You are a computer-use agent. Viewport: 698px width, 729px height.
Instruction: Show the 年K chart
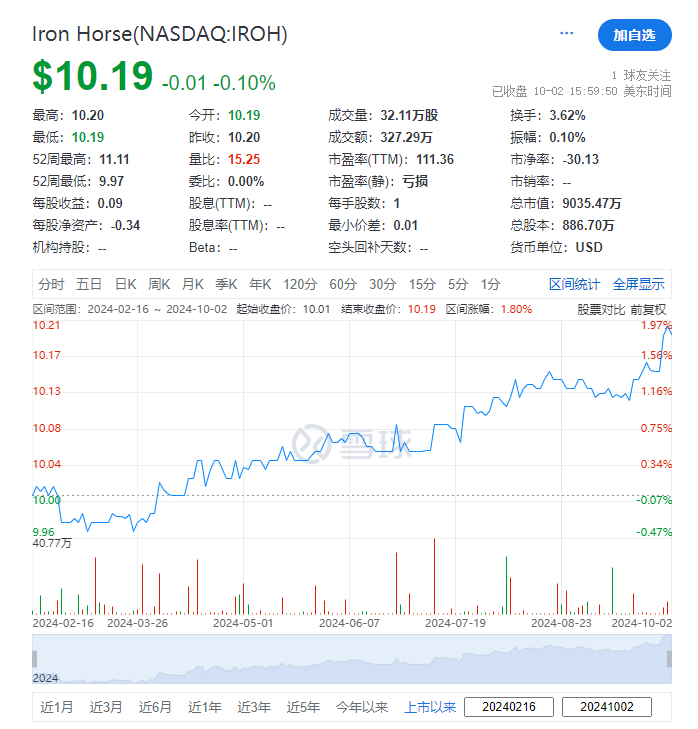pyautogui.click(x=260, y=284)
